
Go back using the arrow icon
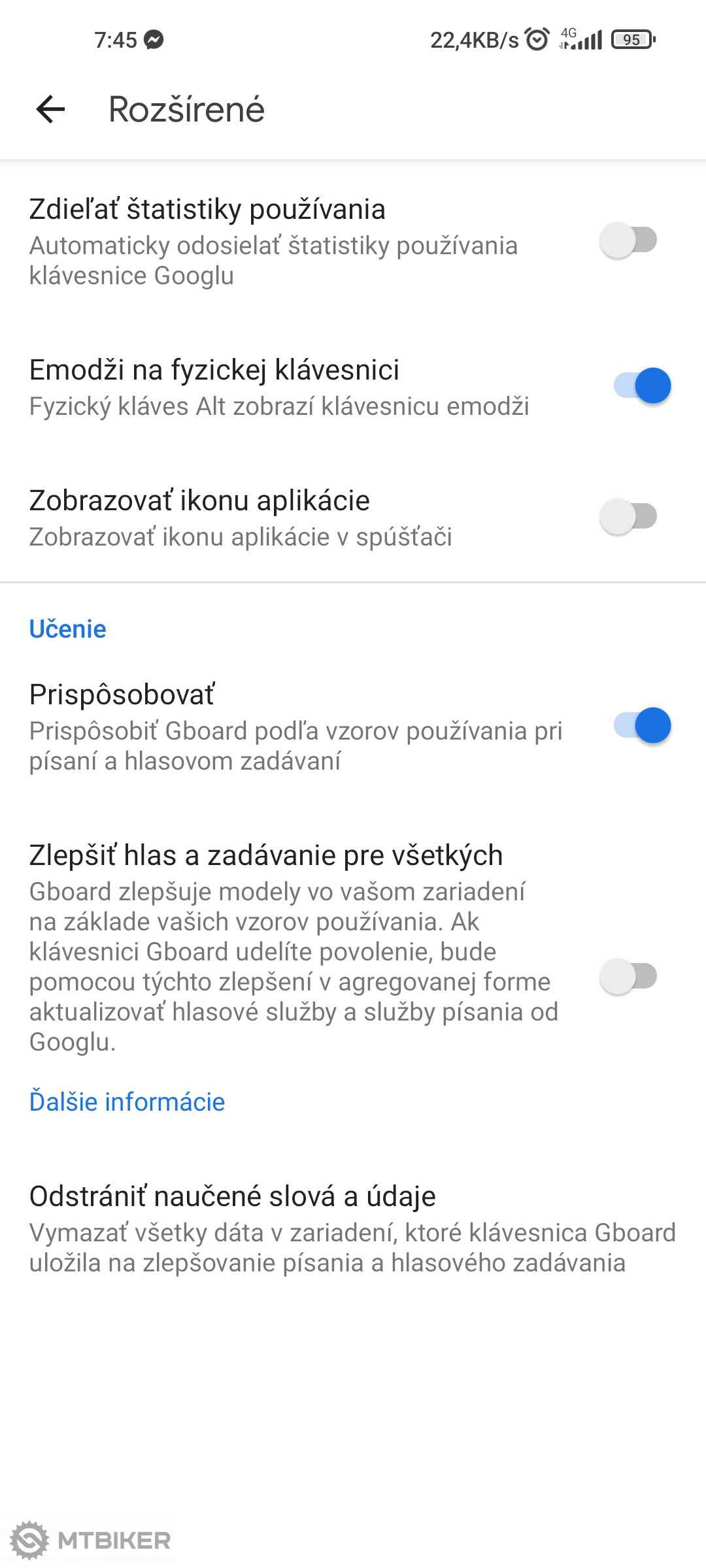point(50,109)
